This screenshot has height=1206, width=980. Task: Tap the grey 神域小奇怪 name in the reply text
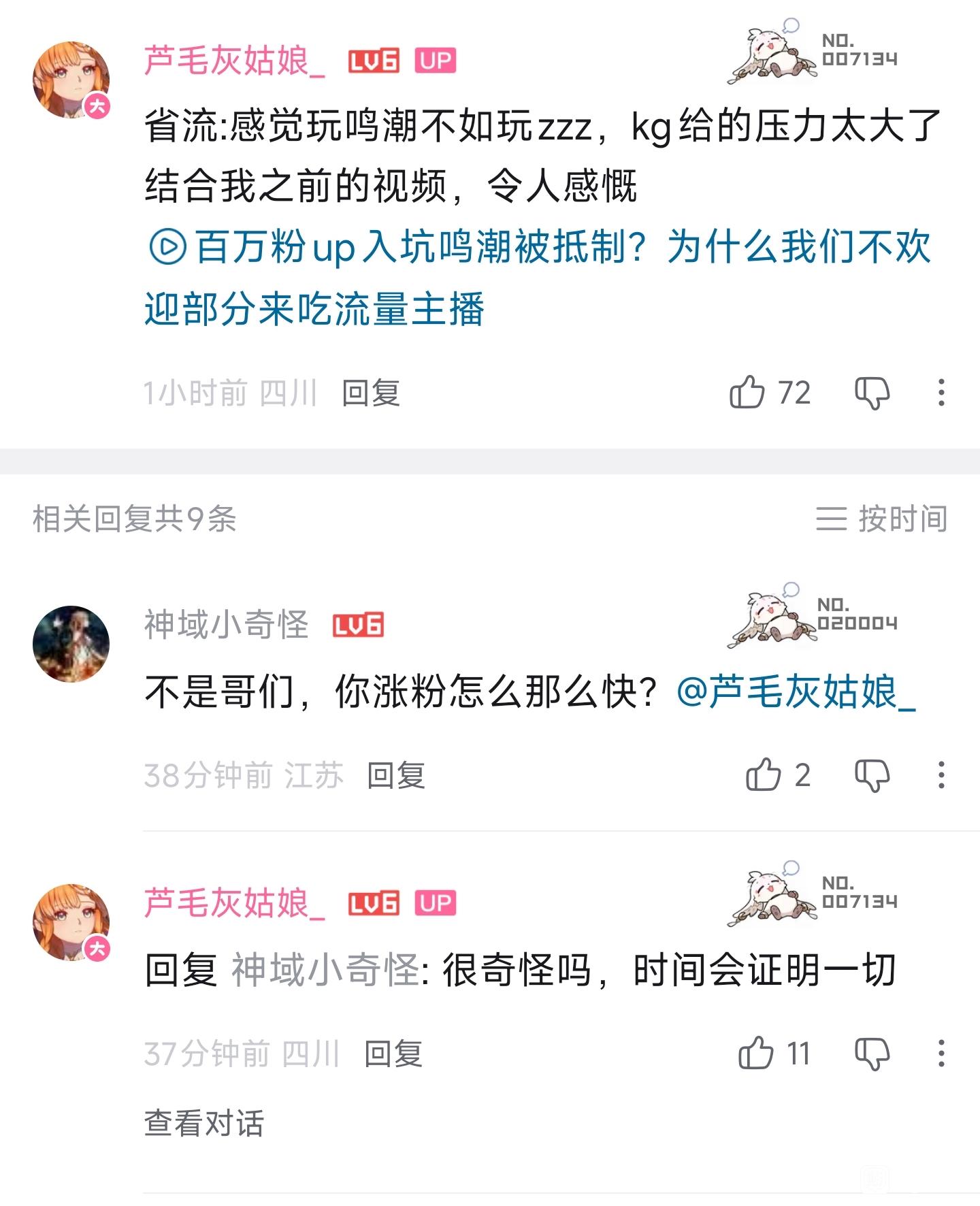click(x=325, y=970)
